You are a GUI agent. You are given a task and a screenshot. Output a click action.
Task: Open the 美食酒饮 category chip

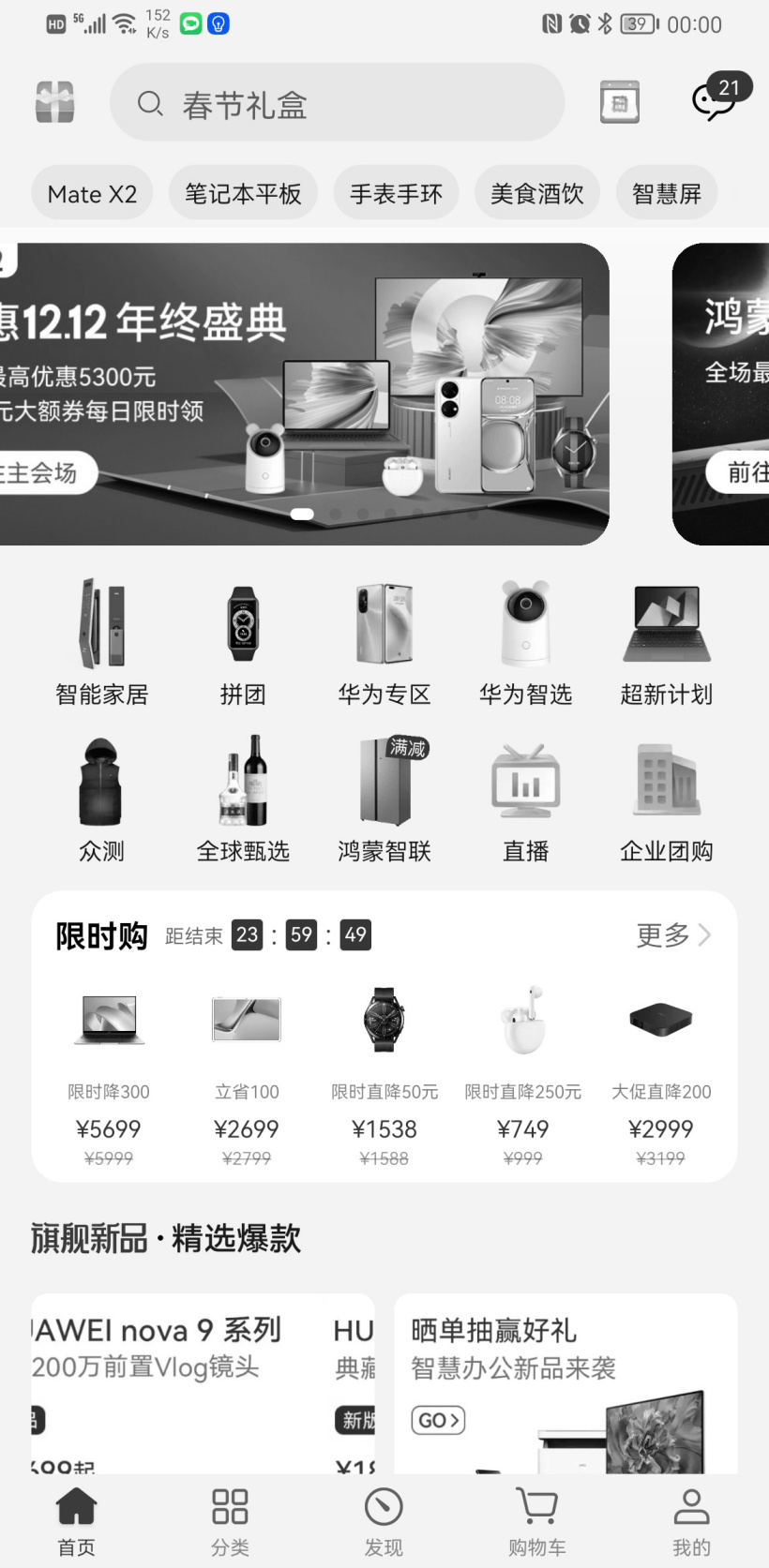coord(536,192)
